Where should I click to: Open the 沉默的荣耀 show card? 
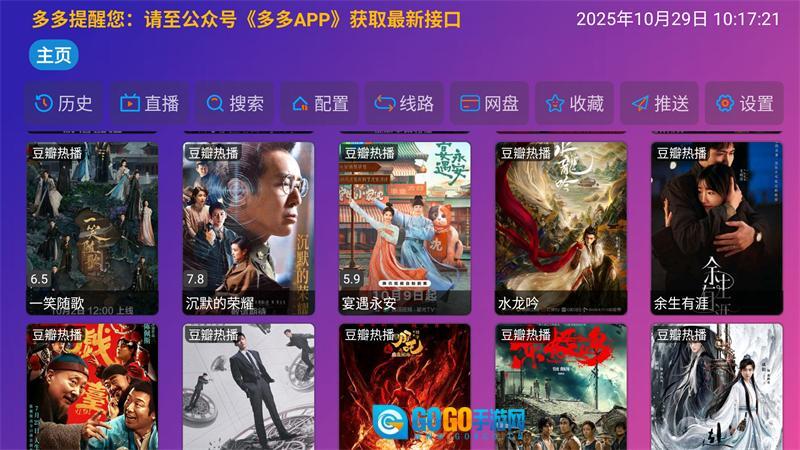[x=248, y=228]
